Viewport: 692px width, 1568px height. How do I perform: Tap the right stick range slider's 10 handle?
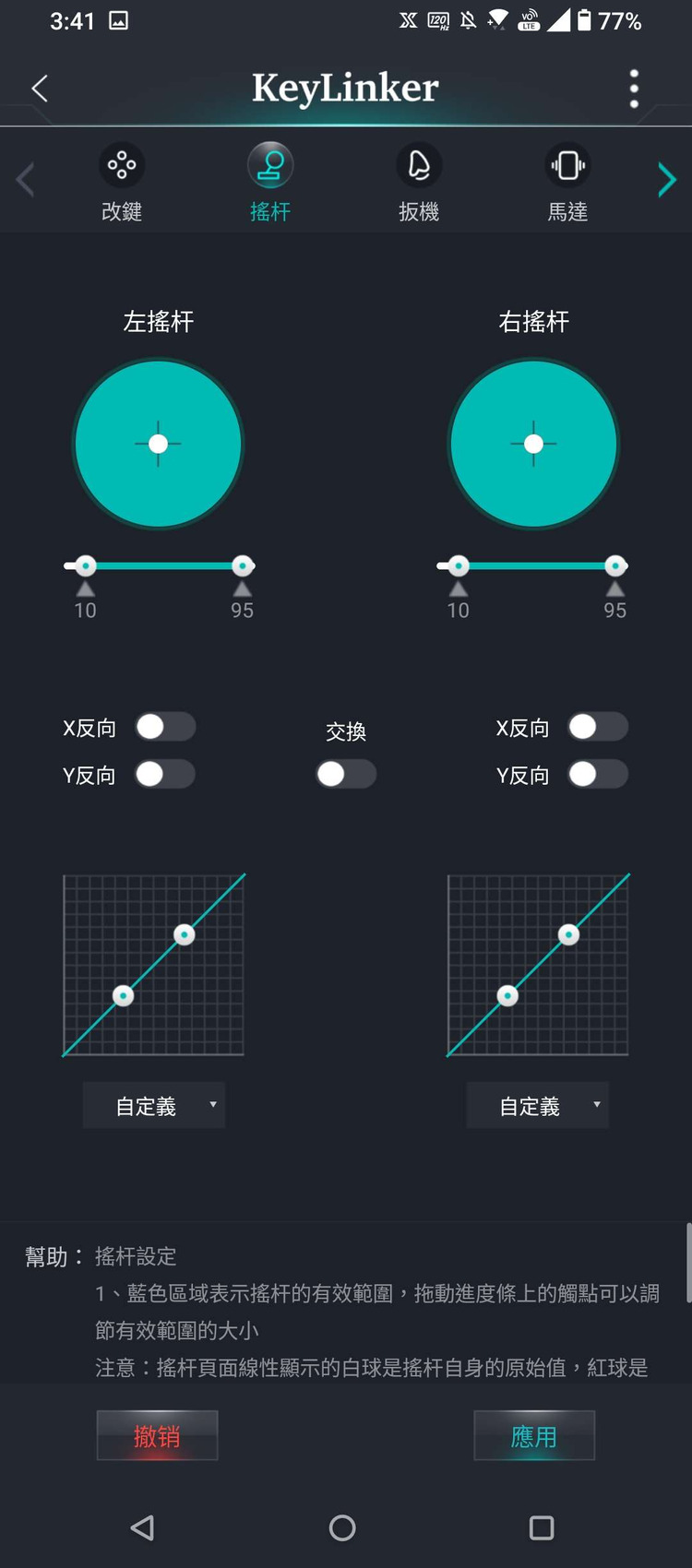459,565
